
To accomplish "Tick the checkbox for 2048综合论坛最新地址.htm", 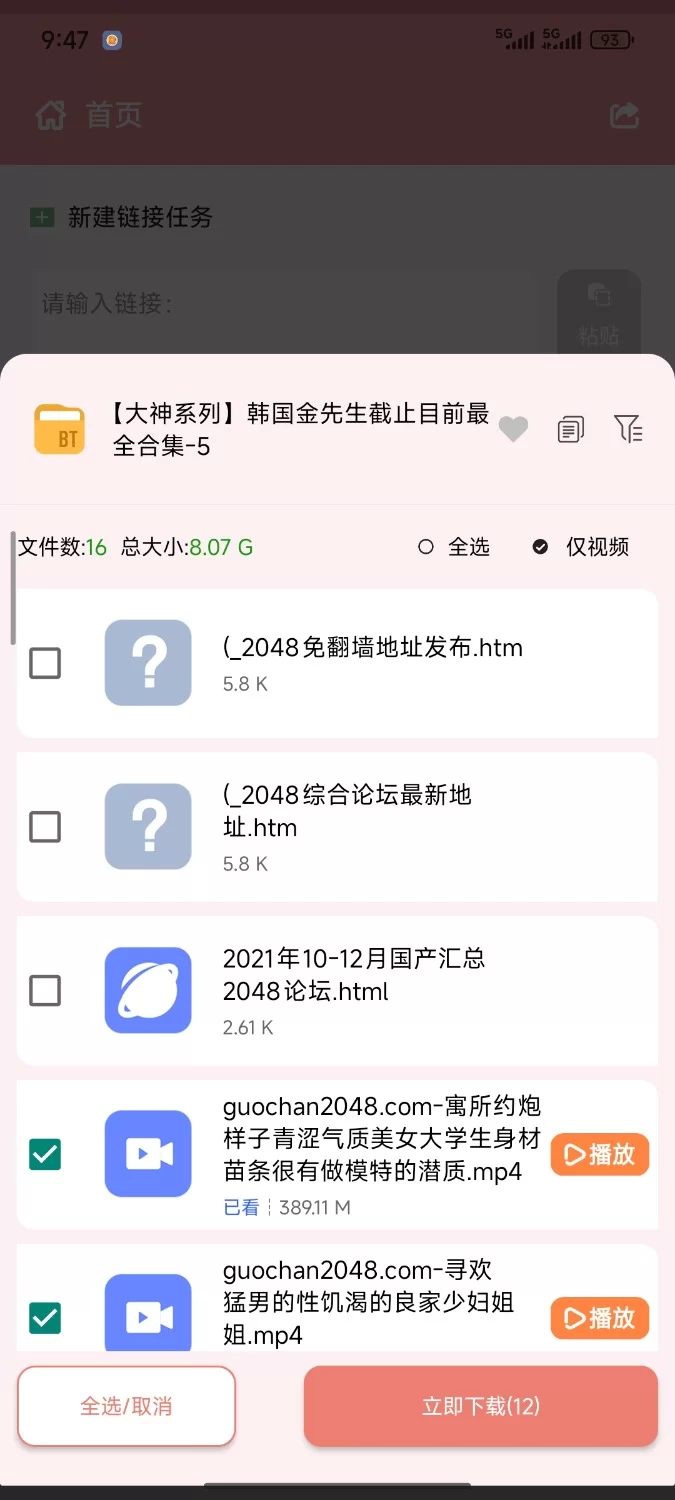I will (x=45, y=827).
